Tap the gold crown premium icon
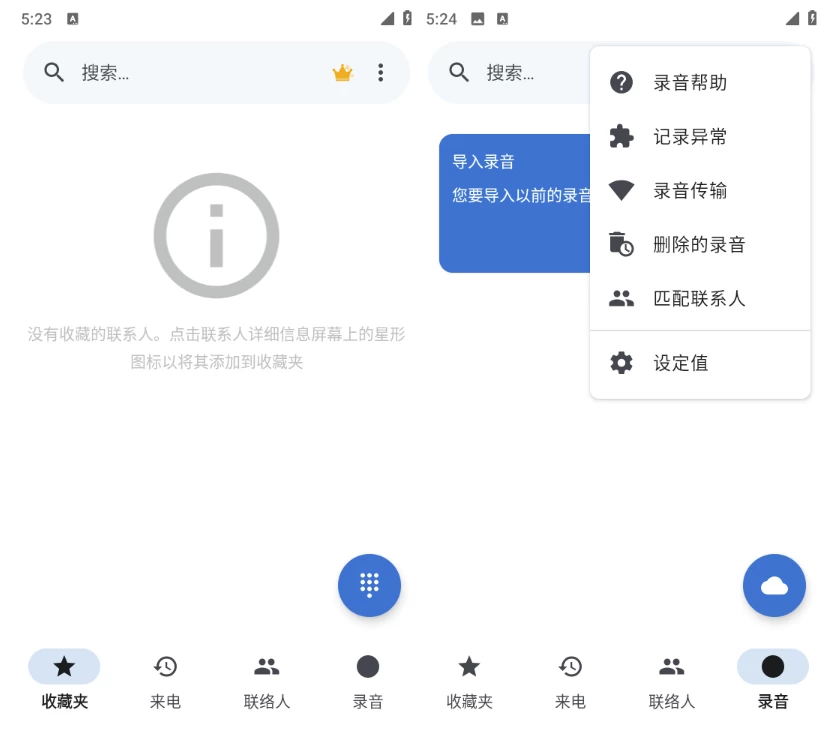 click(x=343, y=73)
